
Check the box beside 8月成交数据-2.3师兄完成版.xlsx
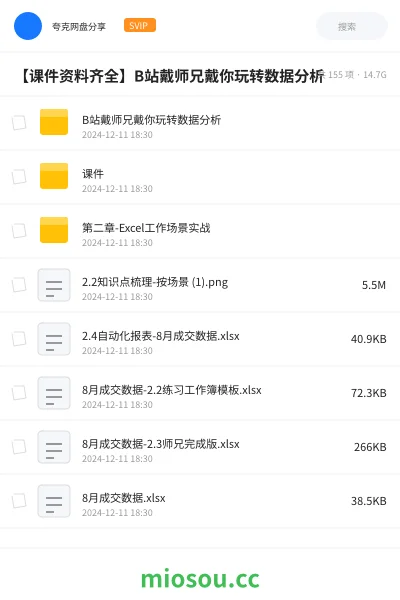[x=19, y=447]
